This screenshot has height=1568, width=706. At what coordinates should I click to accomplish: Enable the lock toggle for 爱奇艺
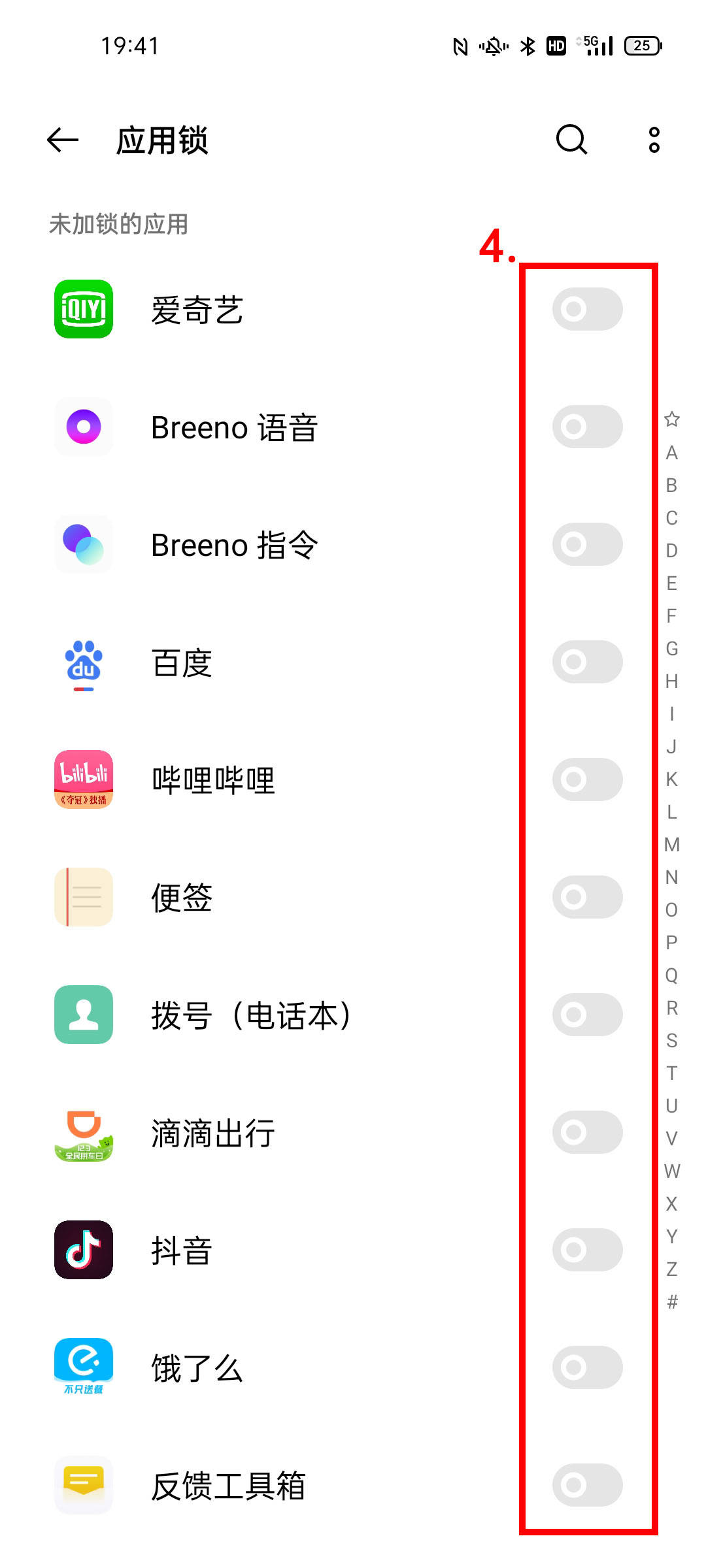pos(587,310)
